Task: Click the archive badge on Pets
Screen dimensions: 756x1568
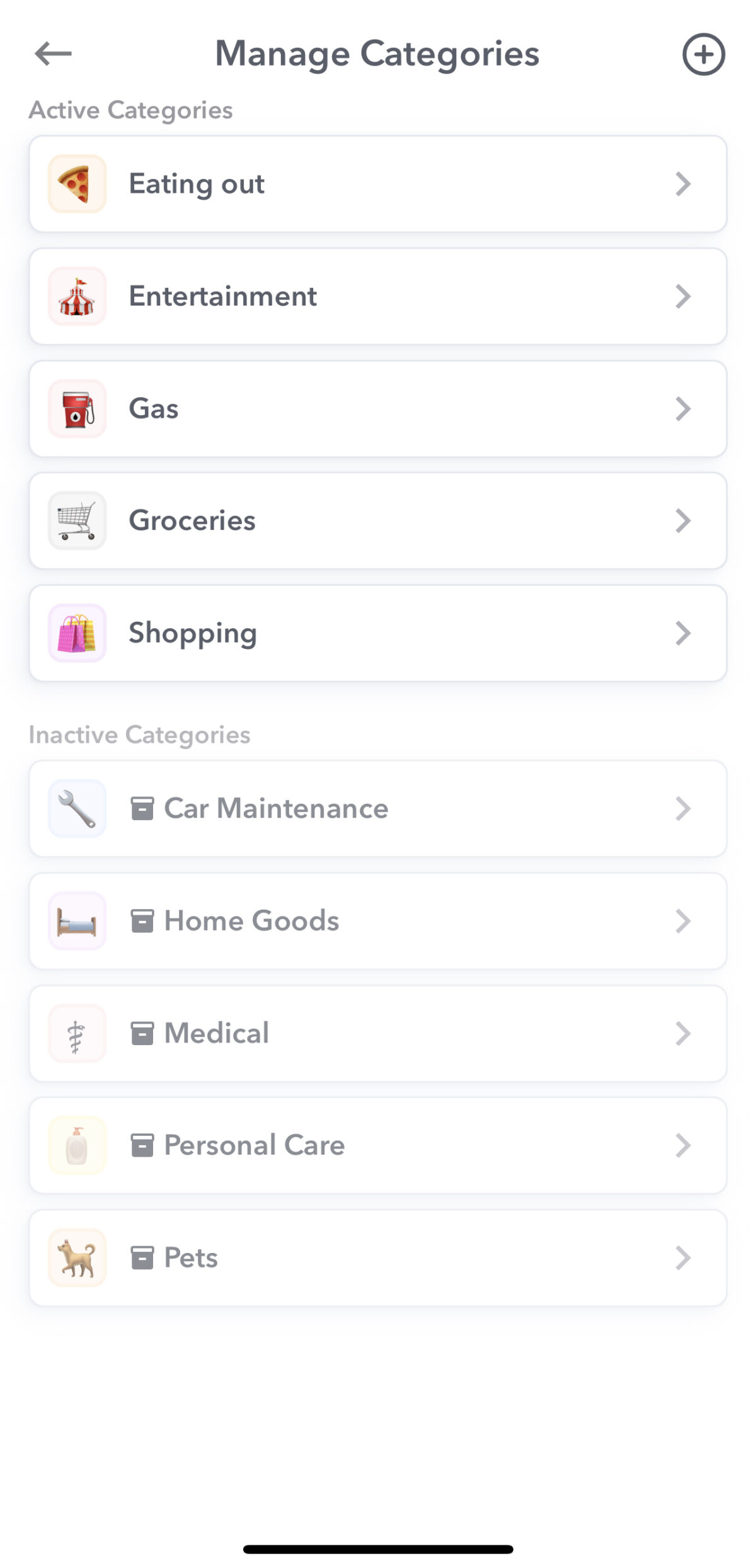Action: pos(144,1257)
